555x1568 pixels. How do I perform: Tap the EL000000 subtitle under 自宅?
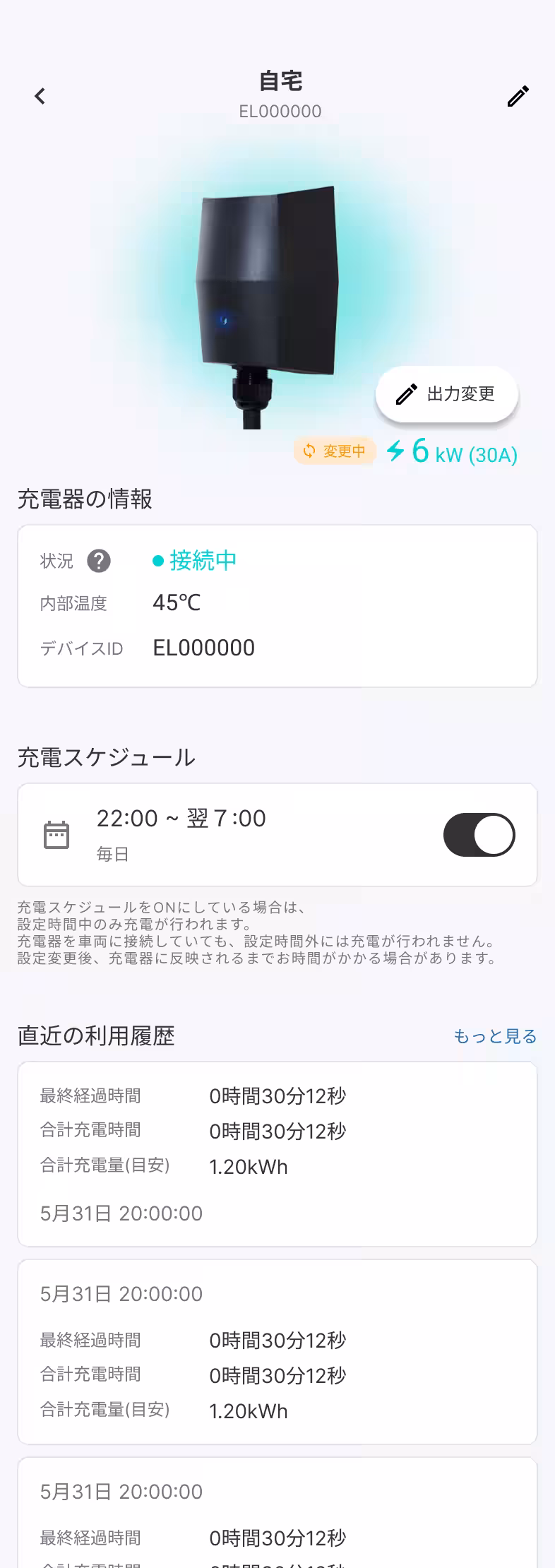[x=280, y=111]
